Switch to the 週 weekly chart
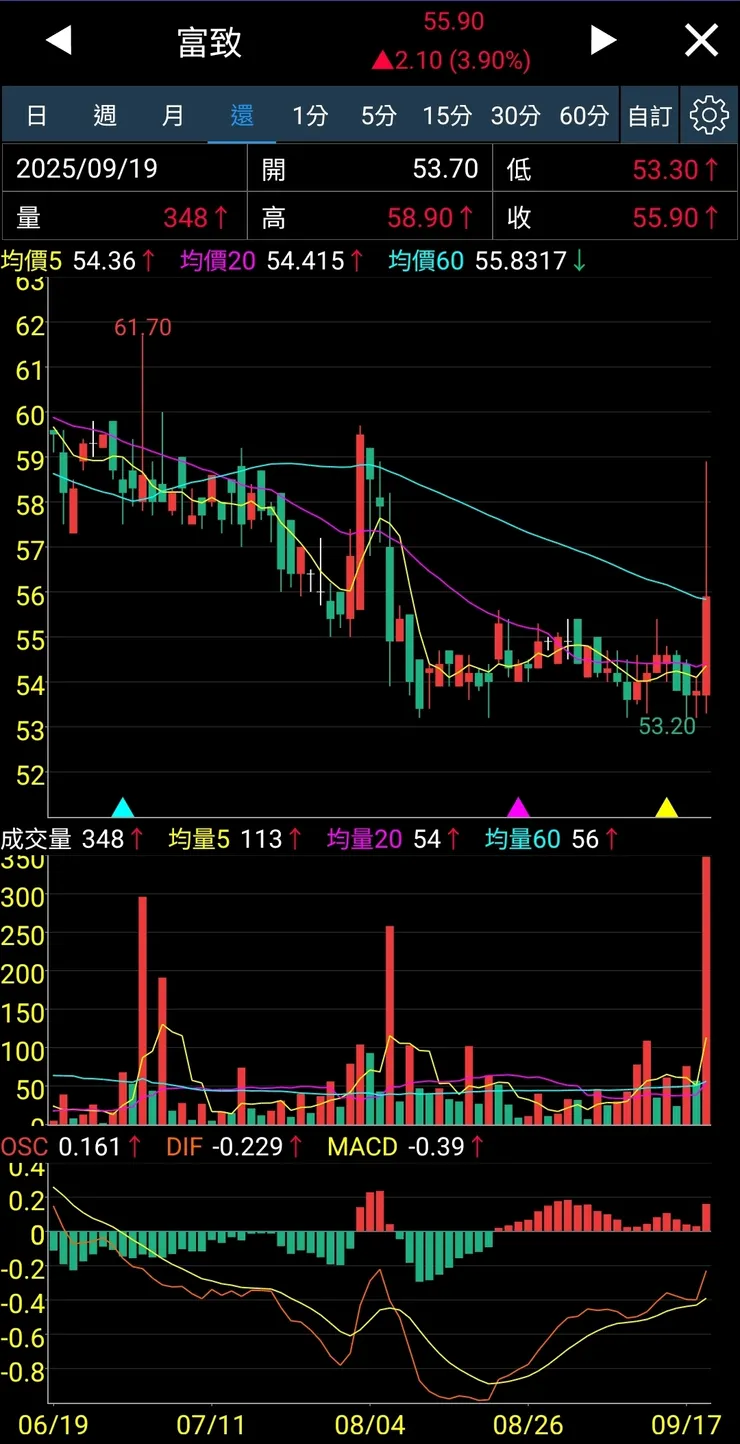Viewport: 740px width, 1444px height. coord(105,116)
